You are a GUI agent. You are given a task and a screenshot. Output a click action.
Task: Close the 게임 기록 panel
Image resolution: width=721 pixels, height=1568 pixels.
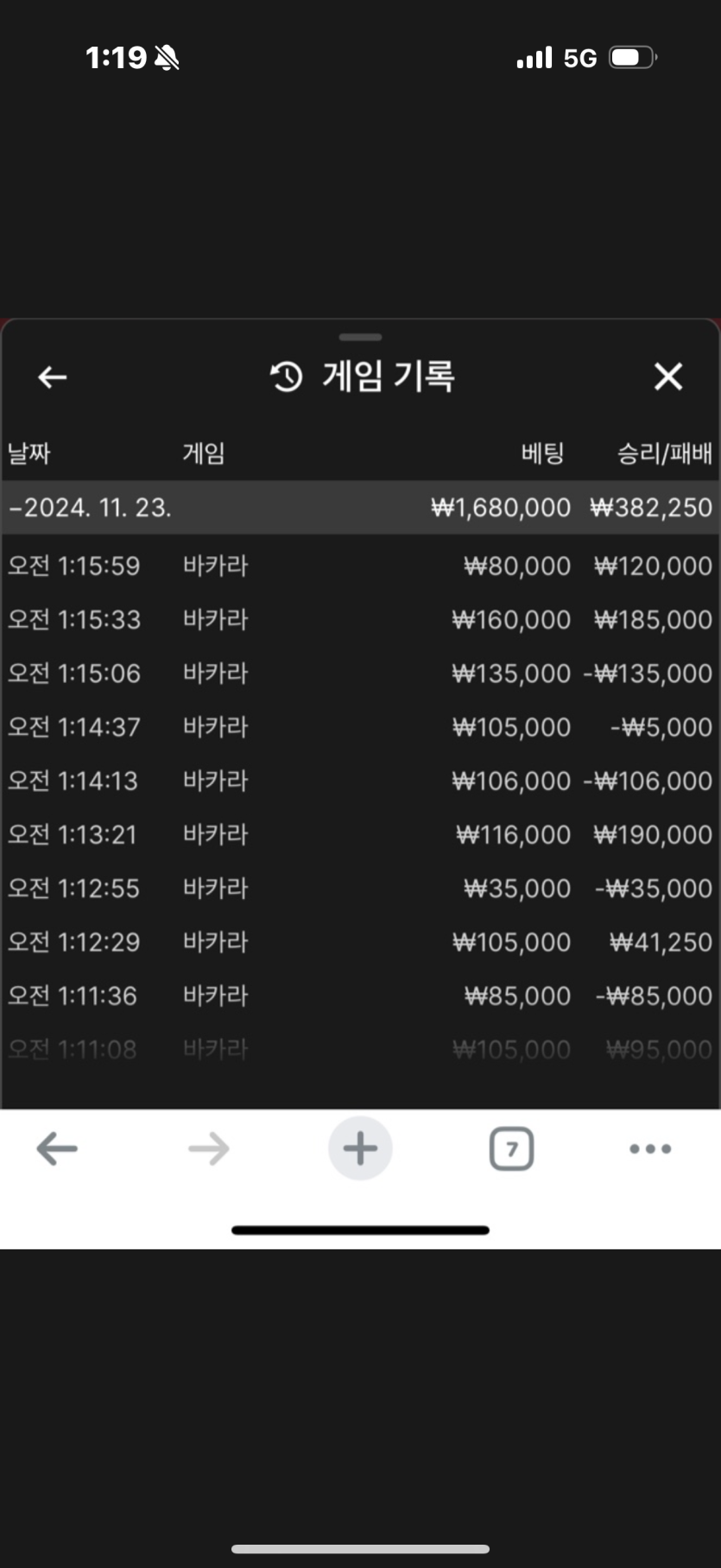[668, 376]
